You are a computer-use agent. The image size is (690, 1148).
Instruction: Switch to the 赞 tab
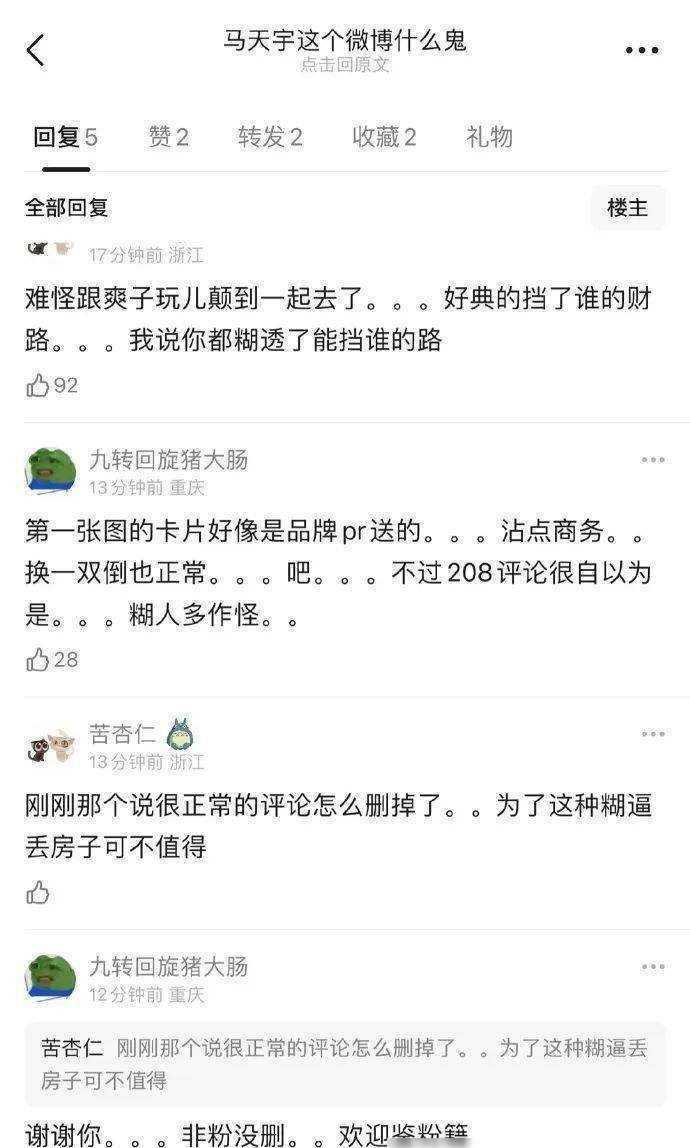pyautogui.click(x=168, y=137)
